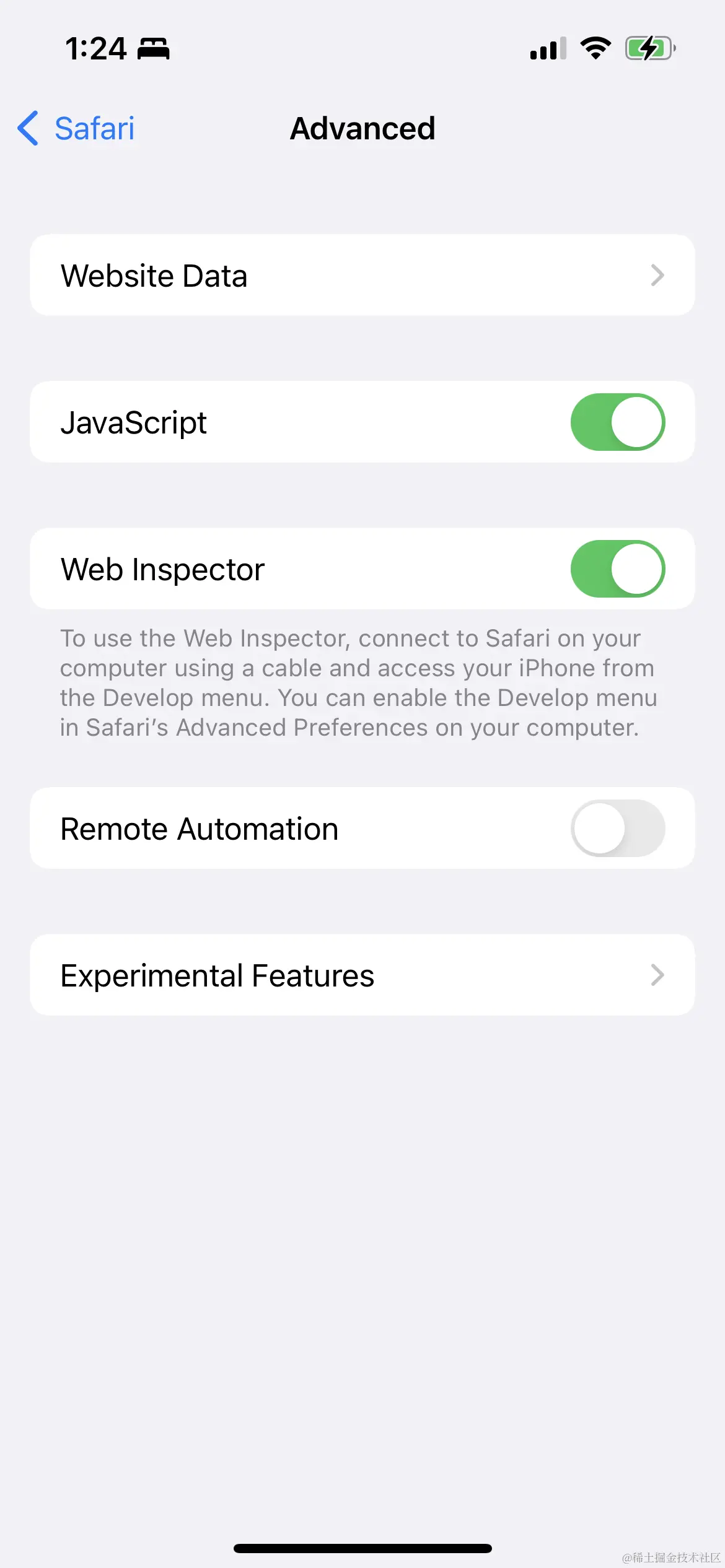Open Experimental Features

pos(362,975)
